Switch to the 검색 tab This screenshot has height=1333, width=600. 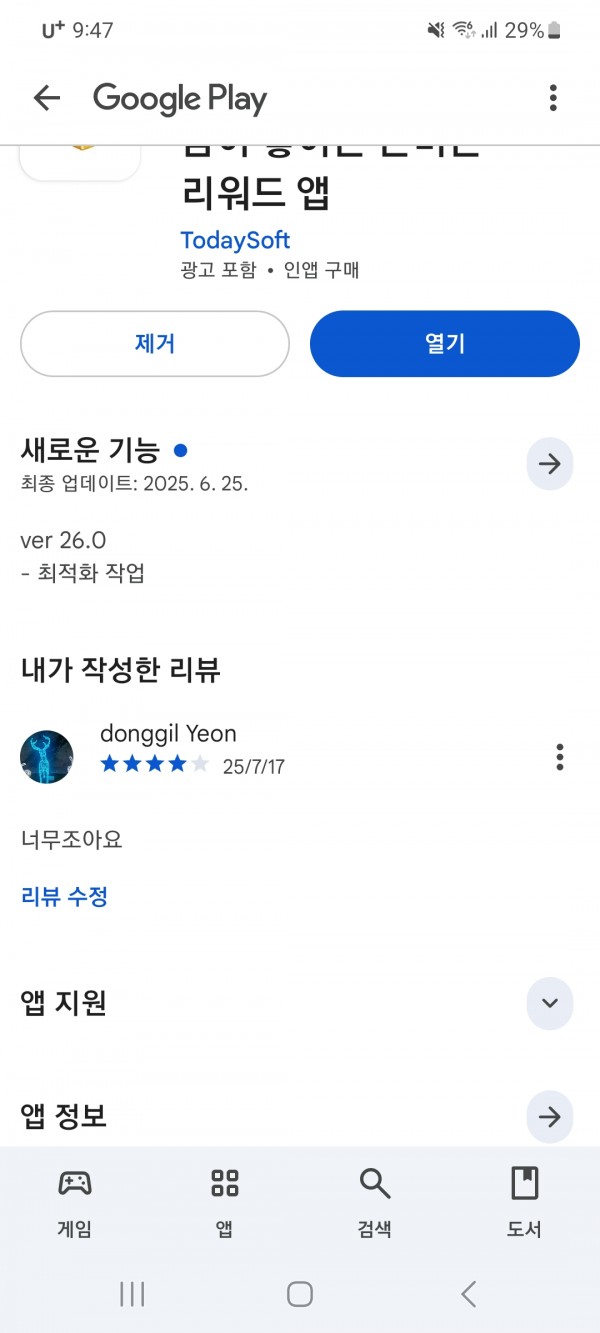(x=375, y=1201)
